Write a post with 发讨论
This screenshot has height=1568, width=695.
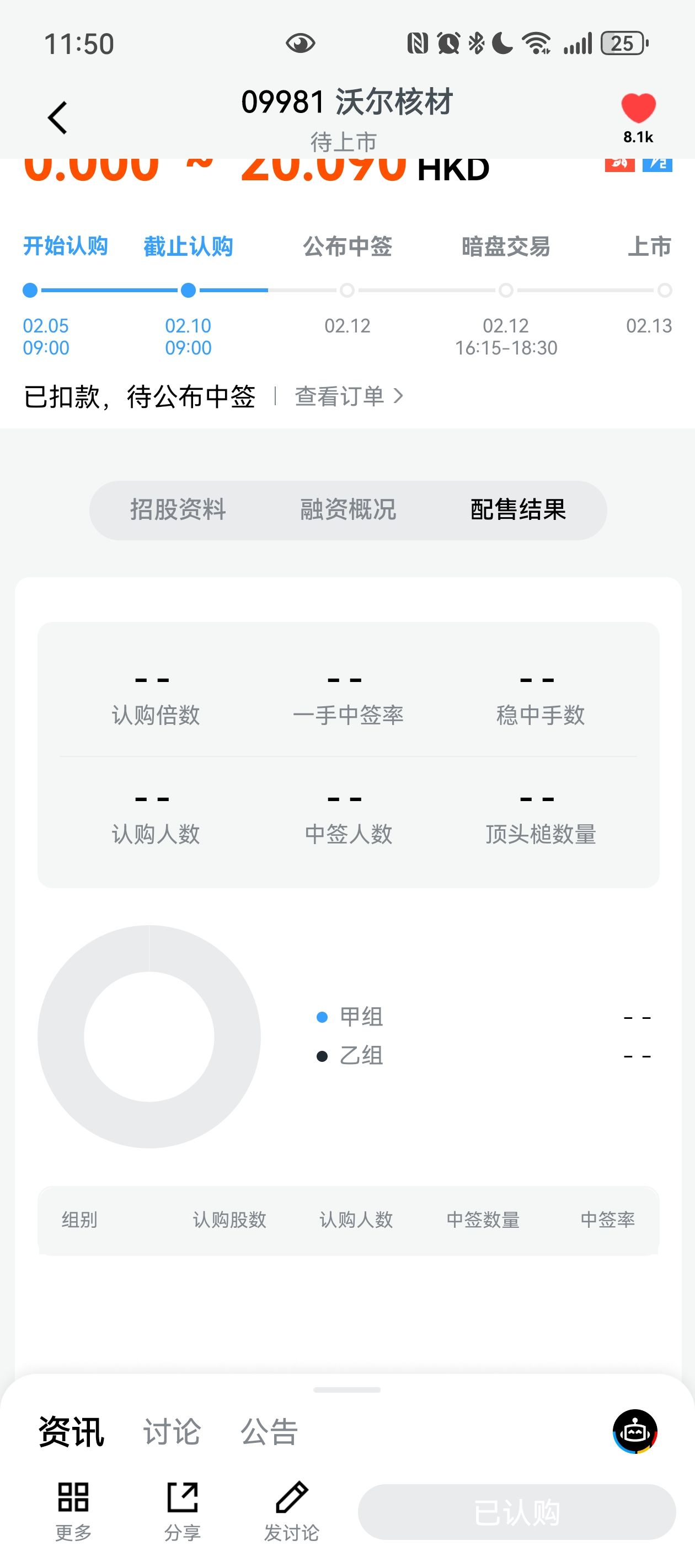tap(291, 1511)
